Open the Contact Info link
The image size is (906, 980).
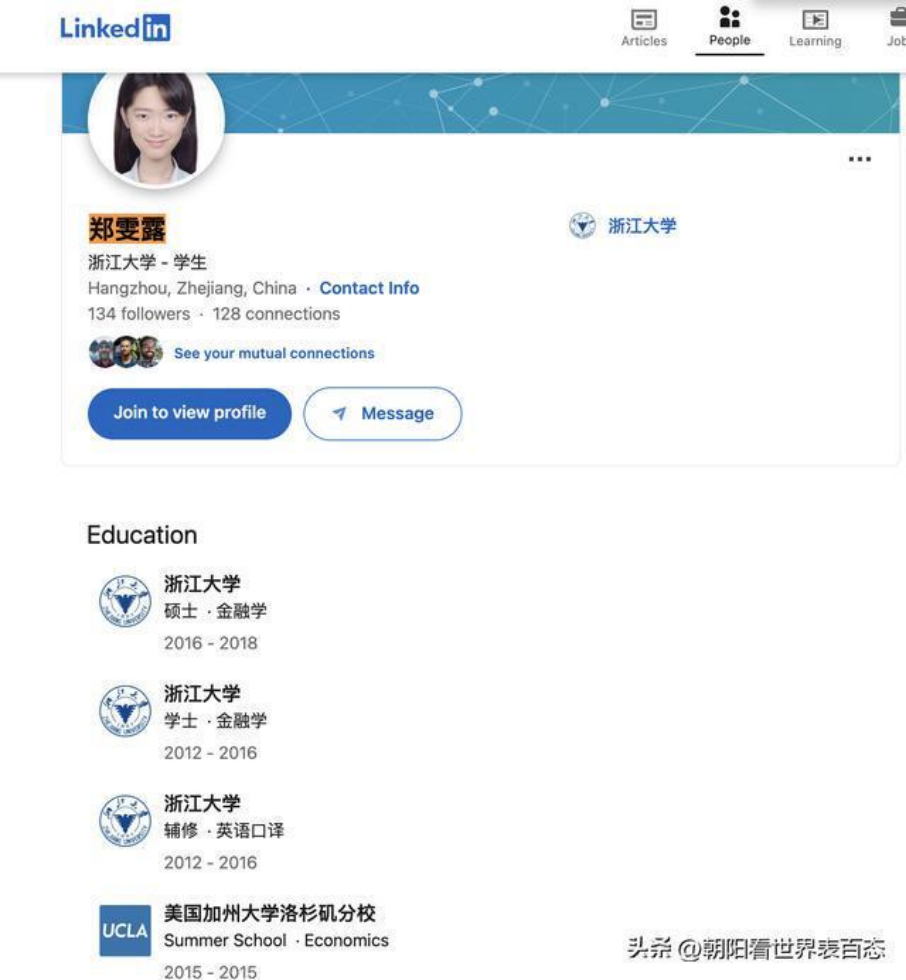(x=369, y=288)
